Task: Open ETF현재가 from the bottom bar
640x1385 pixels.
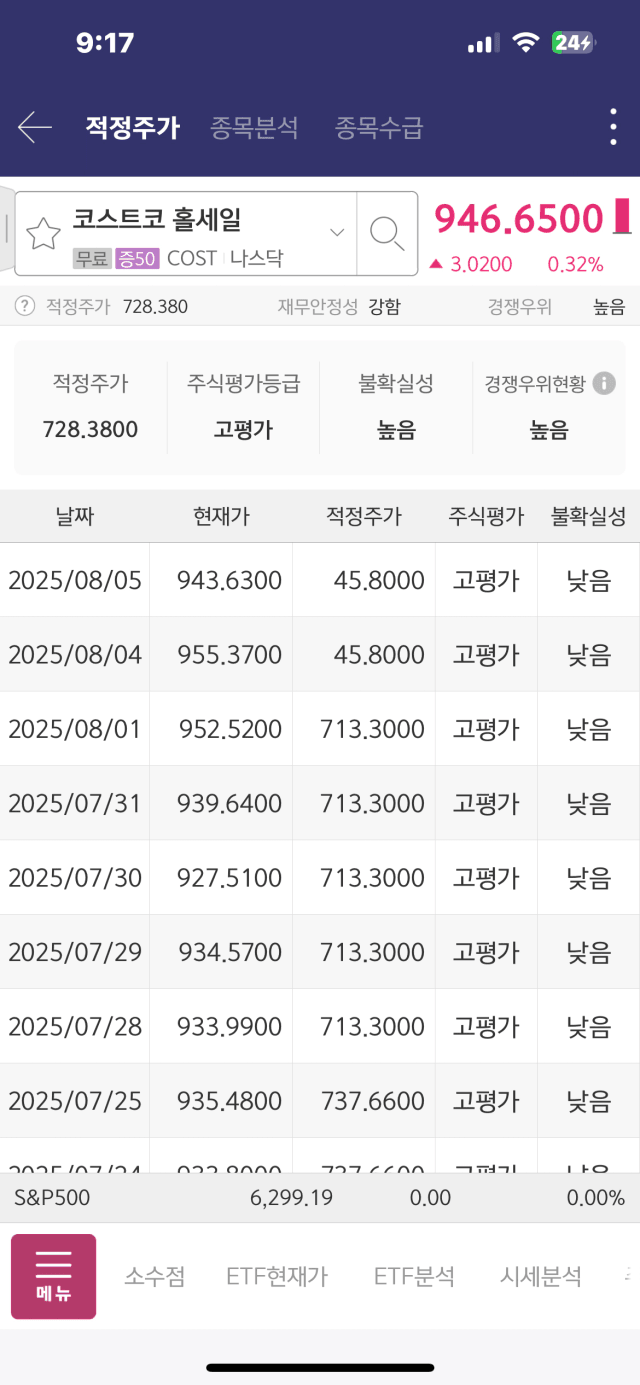Action: point(277,1276)
